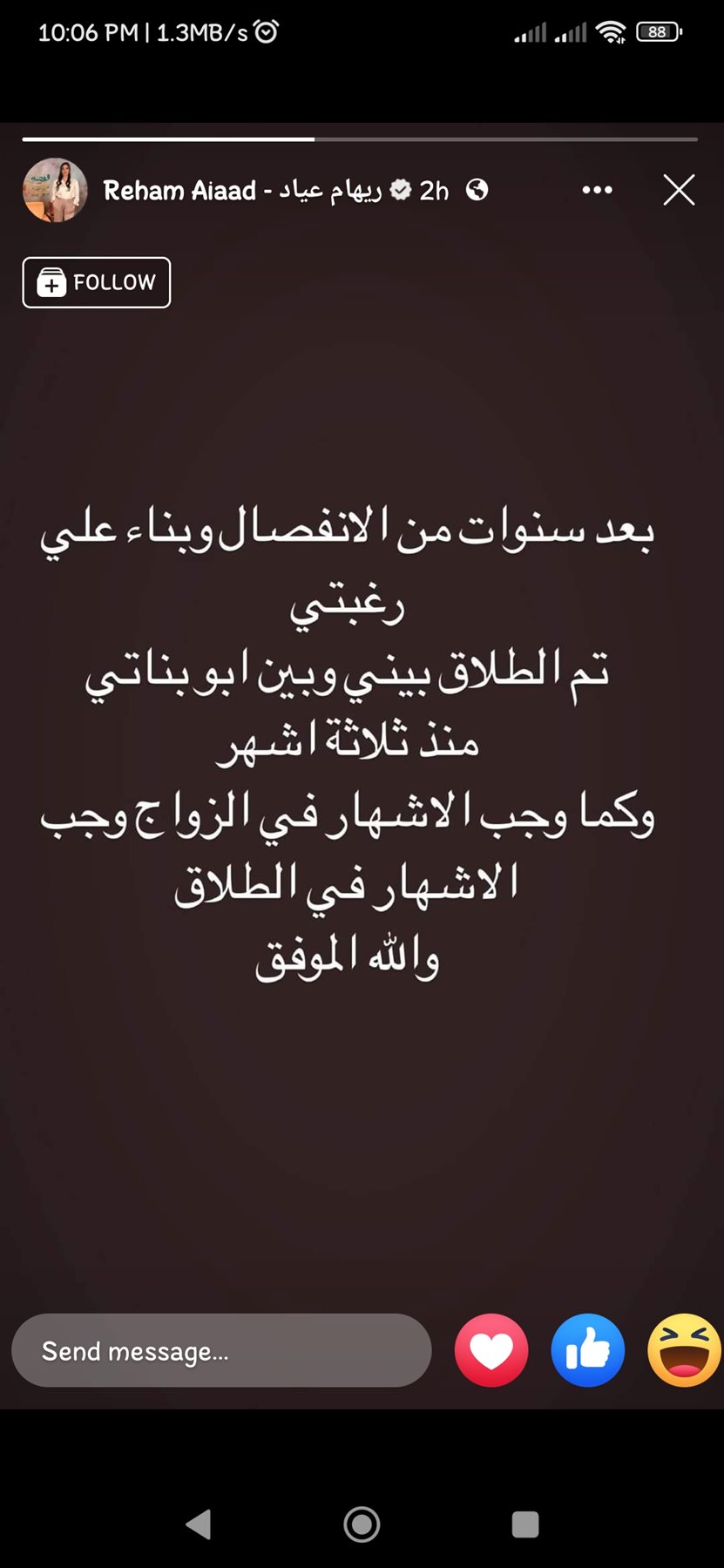Screen dimensions: 724x1568
Task: Go back with the system back button
Action: [x=199, y=1524]
